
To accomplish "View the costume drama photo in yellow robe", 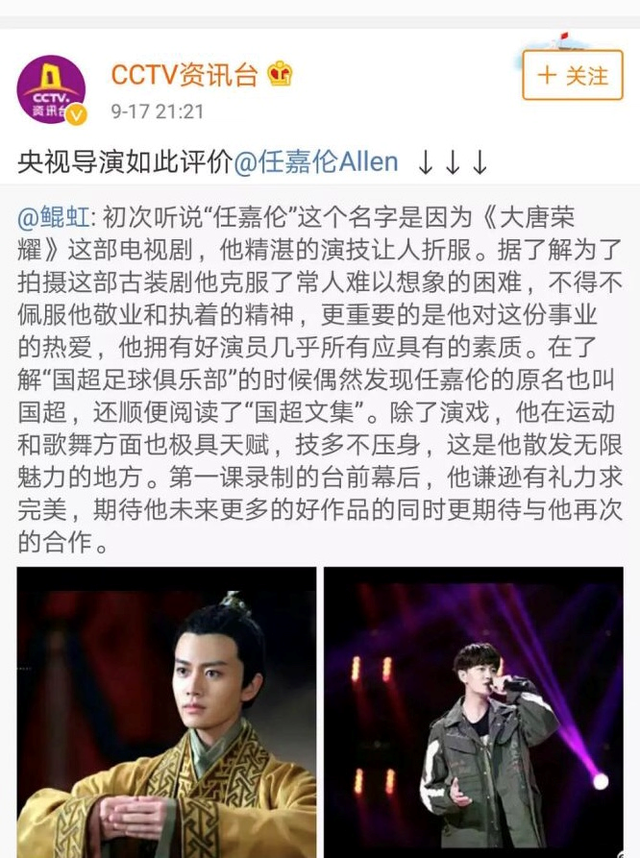I will click(166, 712).
